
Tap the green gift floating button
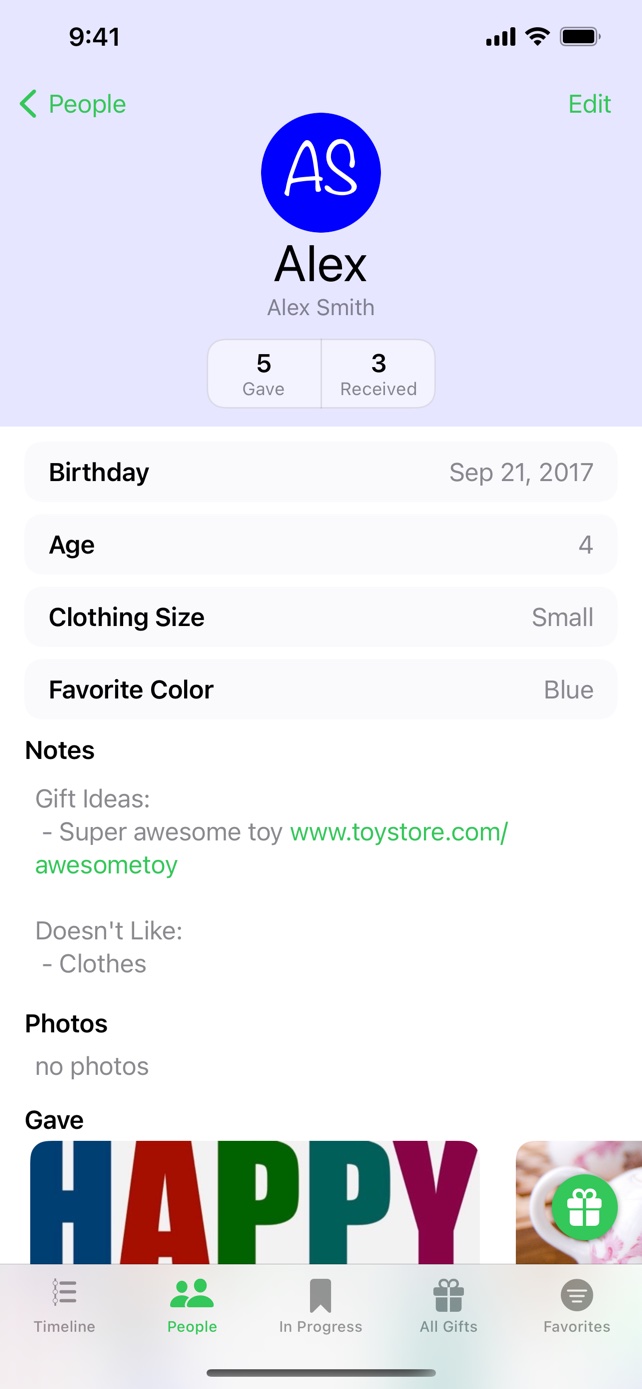tap(584, 1208)
